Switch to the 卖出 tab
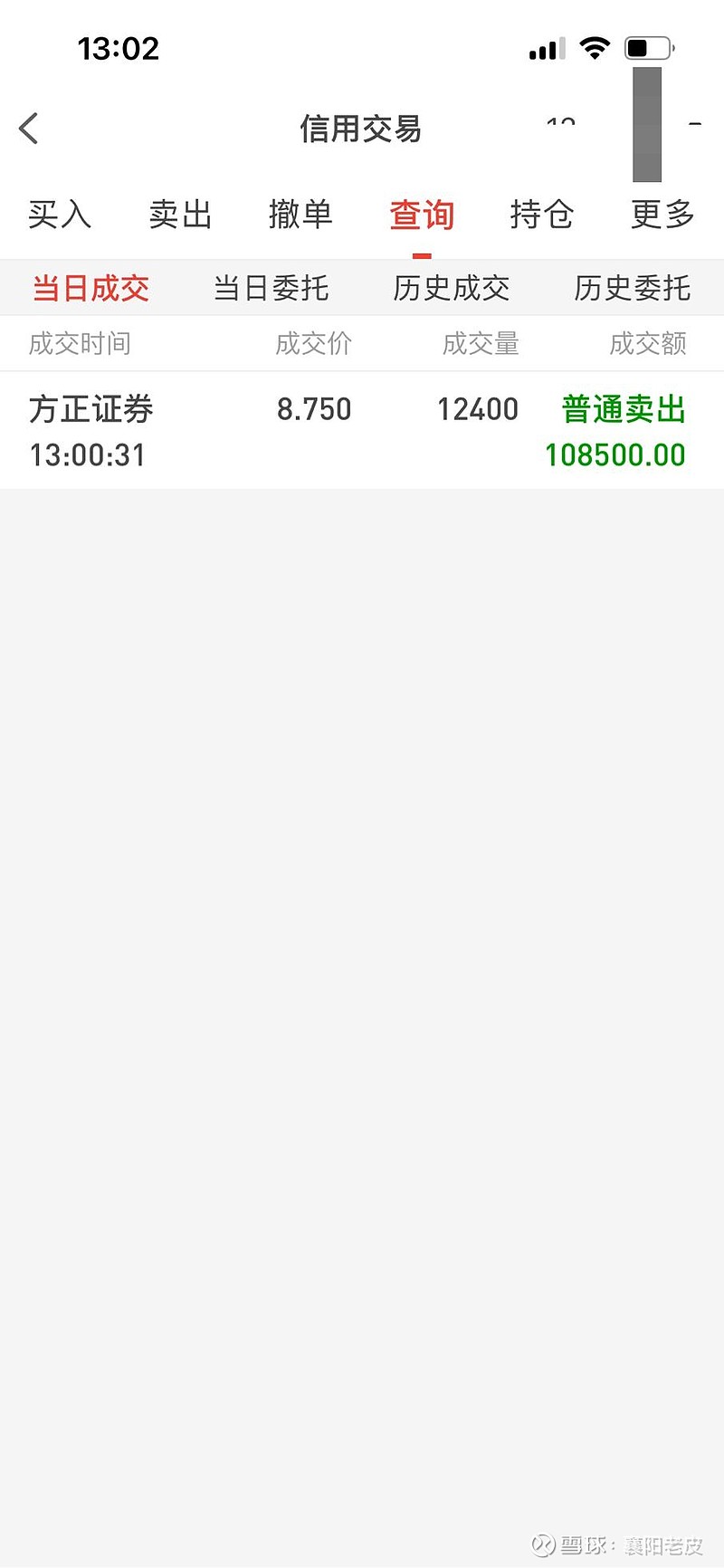Viewport: 724px width, 1568px height. point(180,215)
